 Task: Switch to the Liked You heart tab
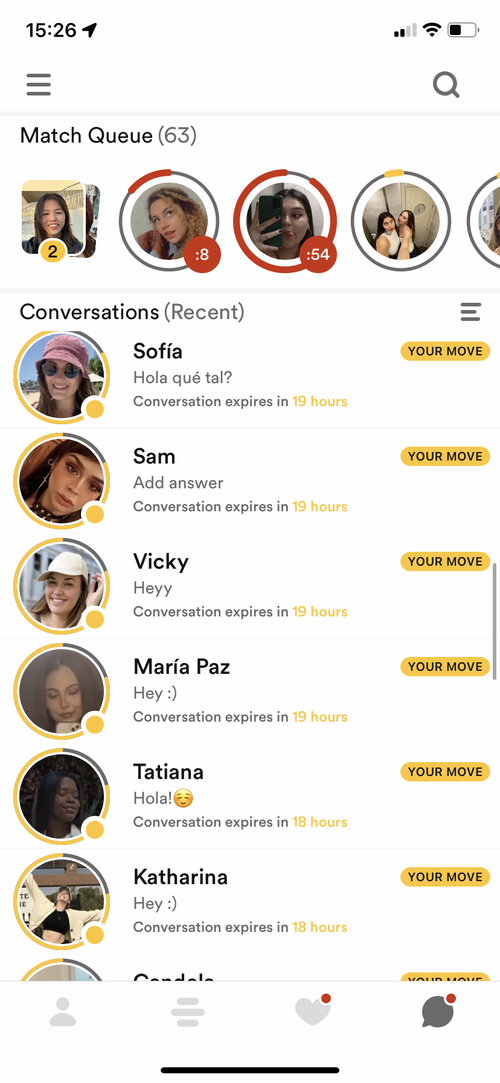(x=313, y=1010)
